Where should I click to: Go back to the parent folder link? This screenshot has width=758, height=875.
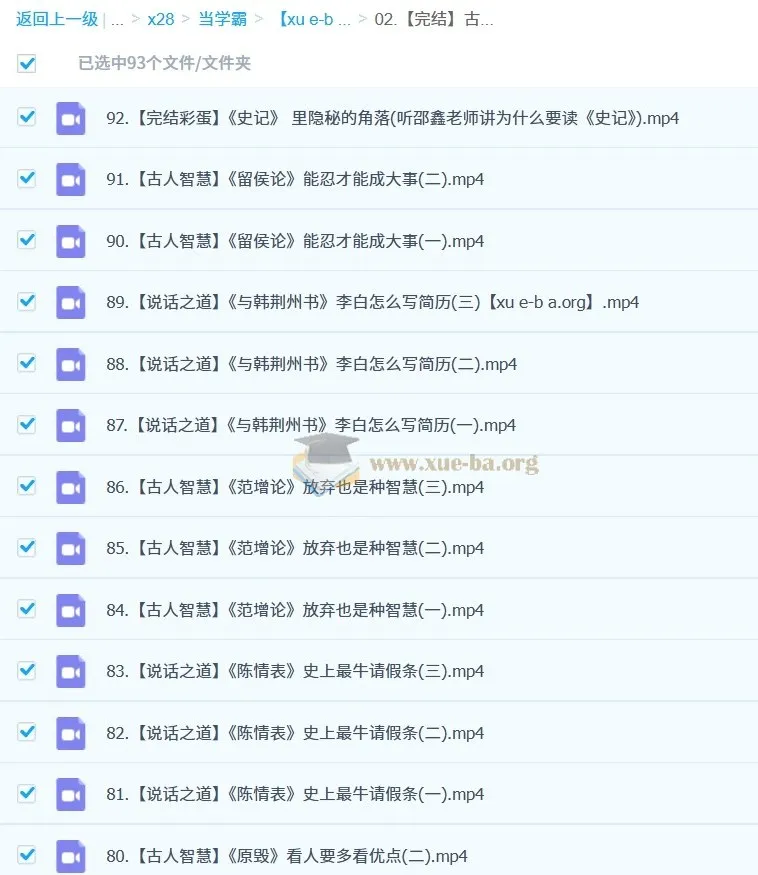click(x=56, y=19)
